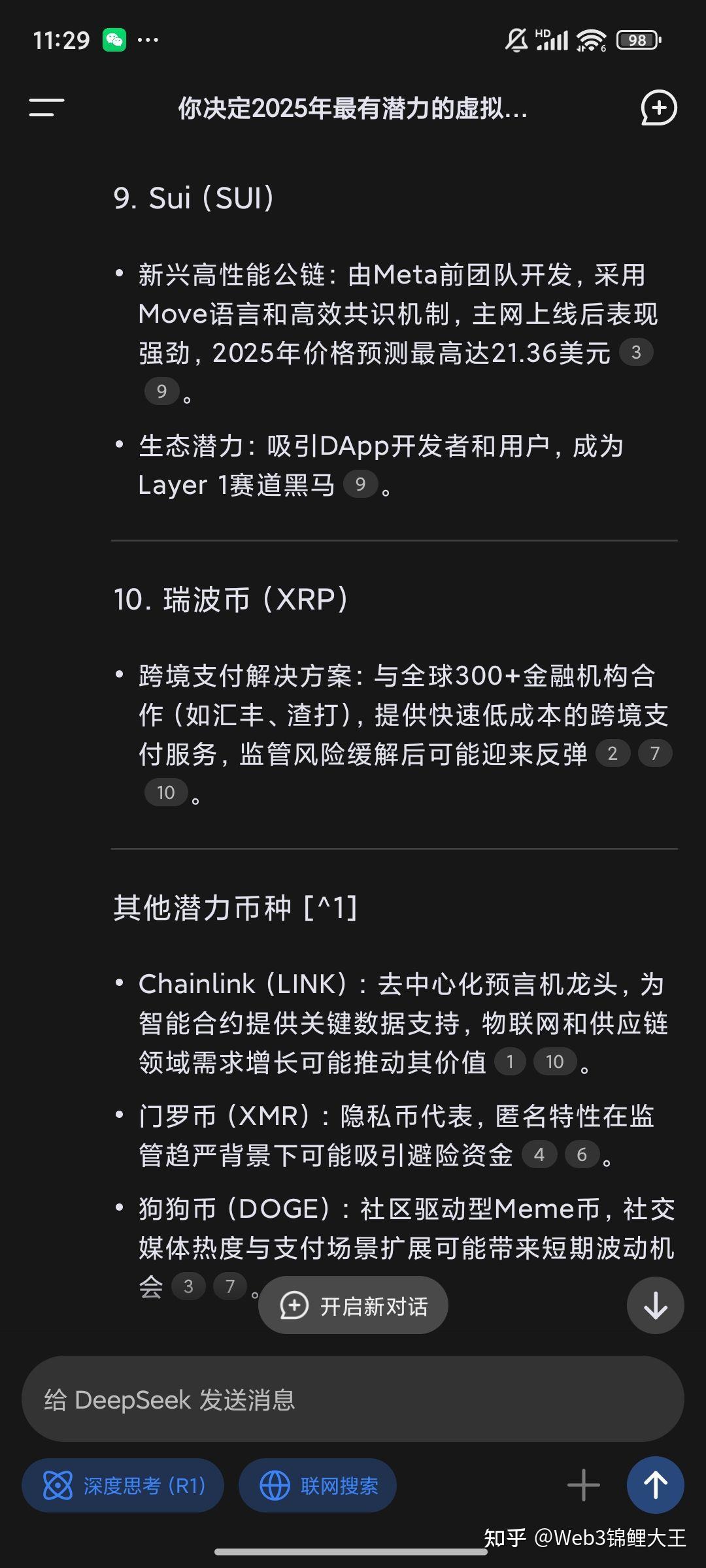
Task: Tap the 给 DeepSeek 发送消息 input field
Action: coord(353,1398)
